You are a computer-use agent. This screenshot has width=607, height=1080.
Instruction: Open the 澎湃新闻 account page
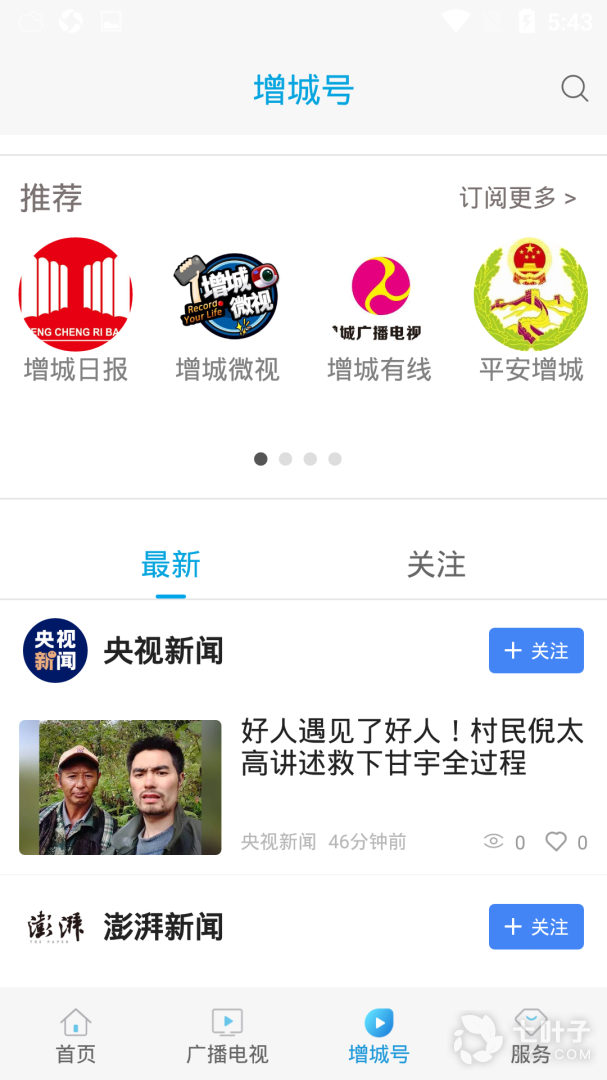click(162, 927)
